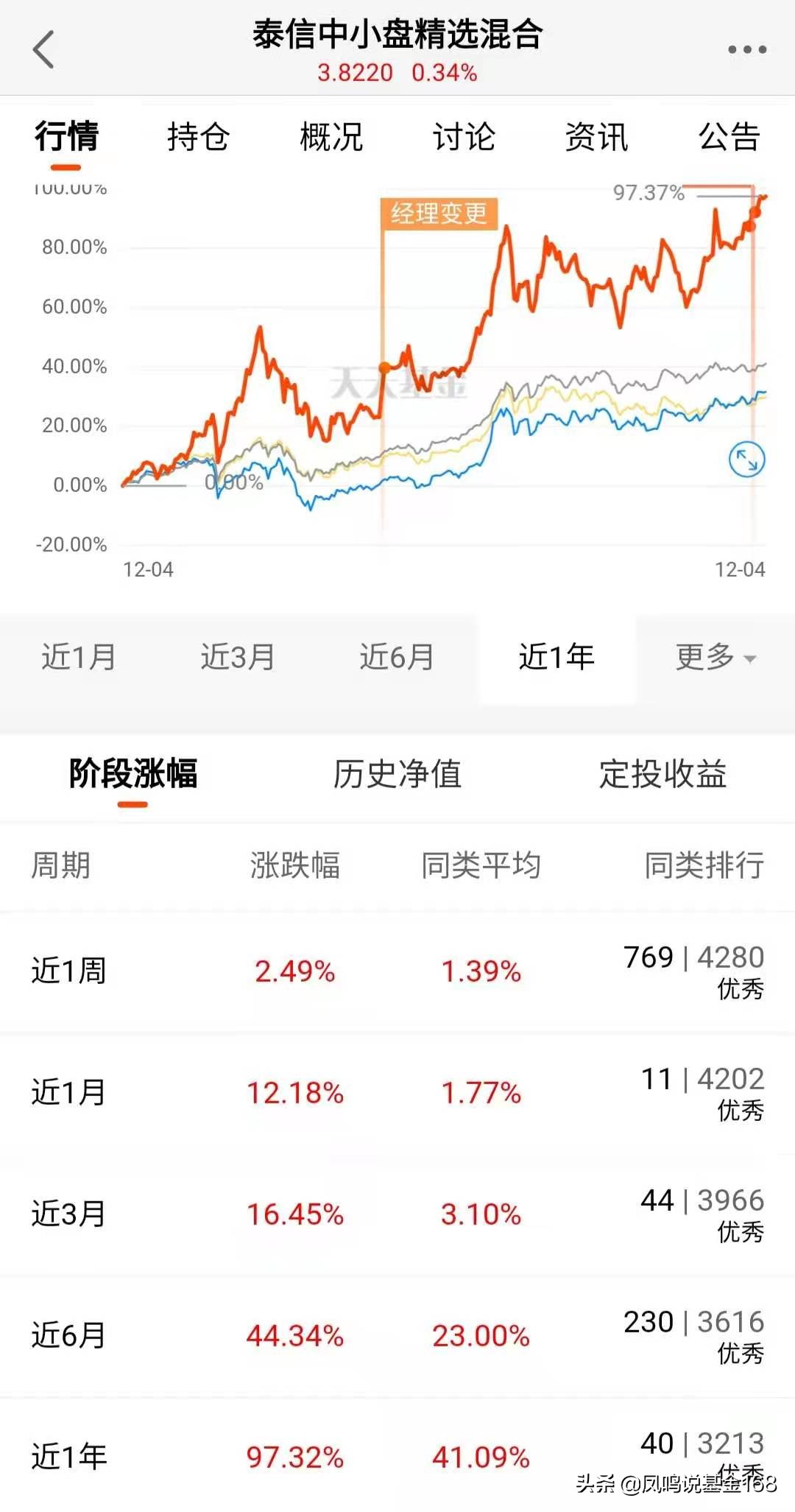795x1512 pixels.
Task: Enable the 近3月 period view
Action: [239, 658]
